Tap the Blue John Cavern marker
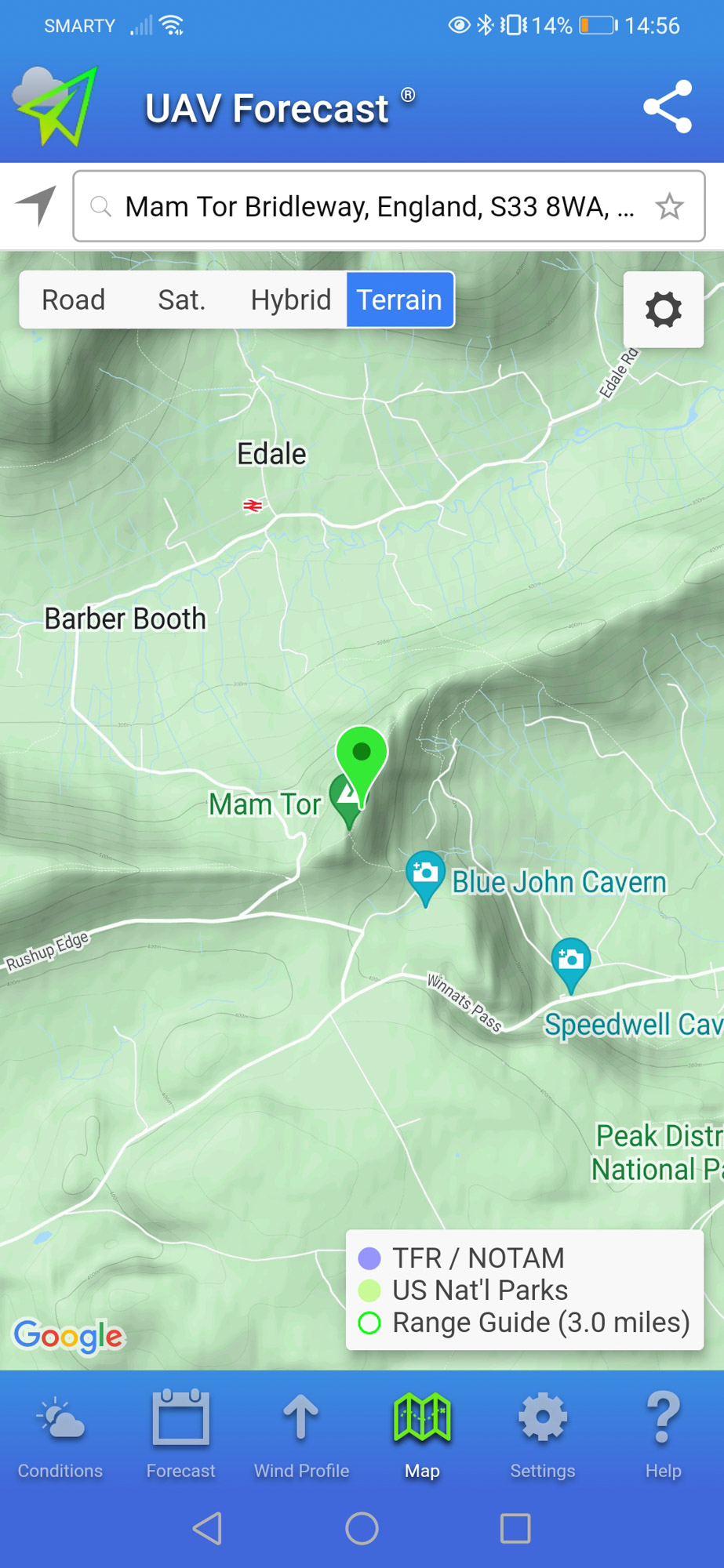 pos(425,877)
